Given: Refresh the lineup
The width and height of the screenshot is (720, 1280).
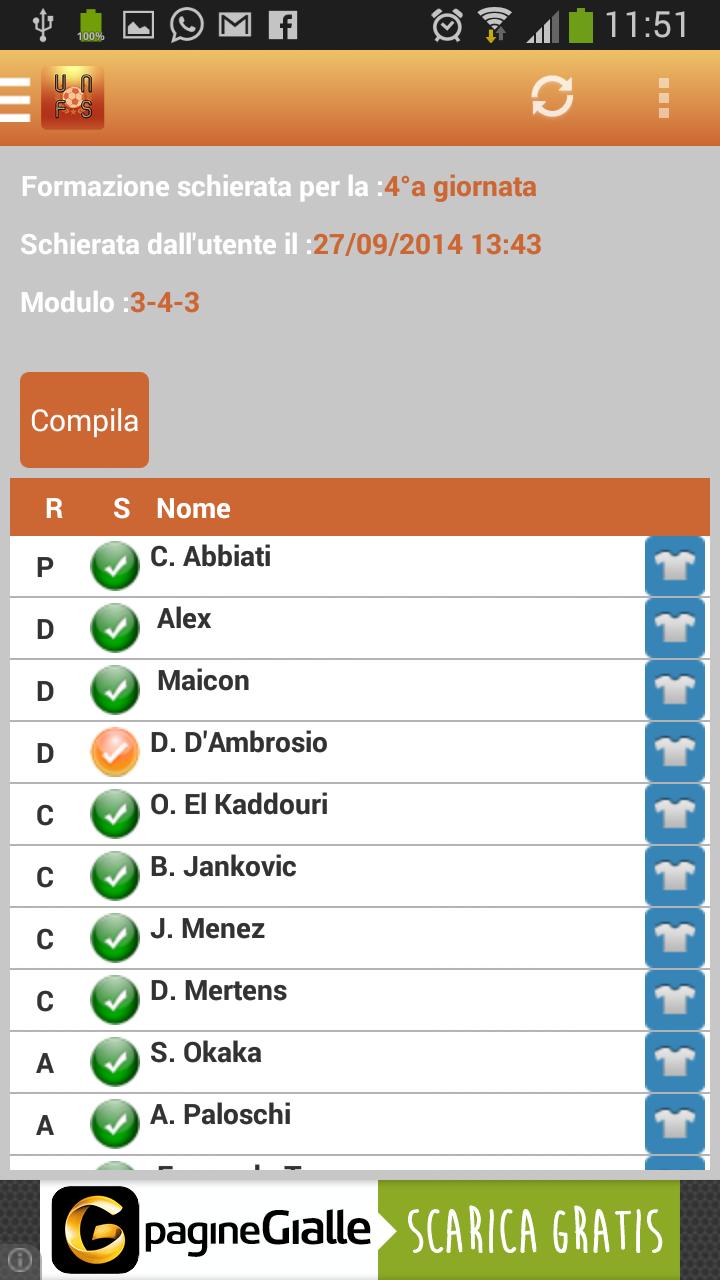Looking at the screenshot, I should tap(552, 97).
